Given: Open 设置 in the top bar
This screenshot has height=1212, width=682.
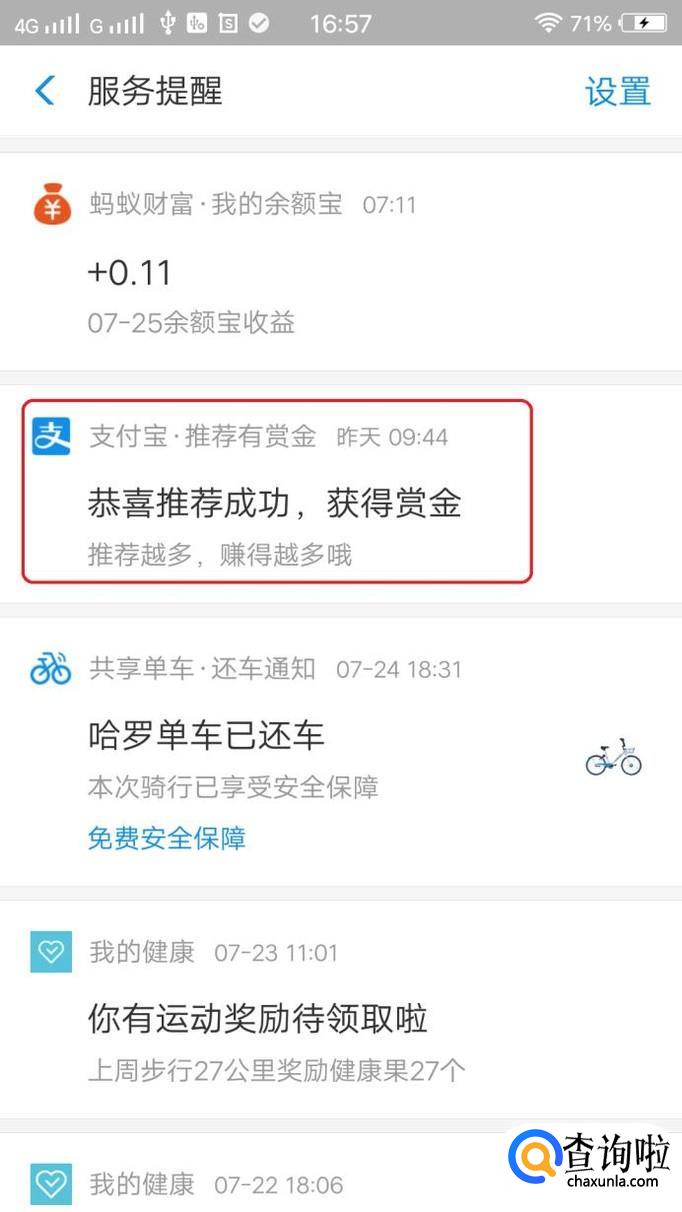Looking at the screenshot, I should pos(617,91).
